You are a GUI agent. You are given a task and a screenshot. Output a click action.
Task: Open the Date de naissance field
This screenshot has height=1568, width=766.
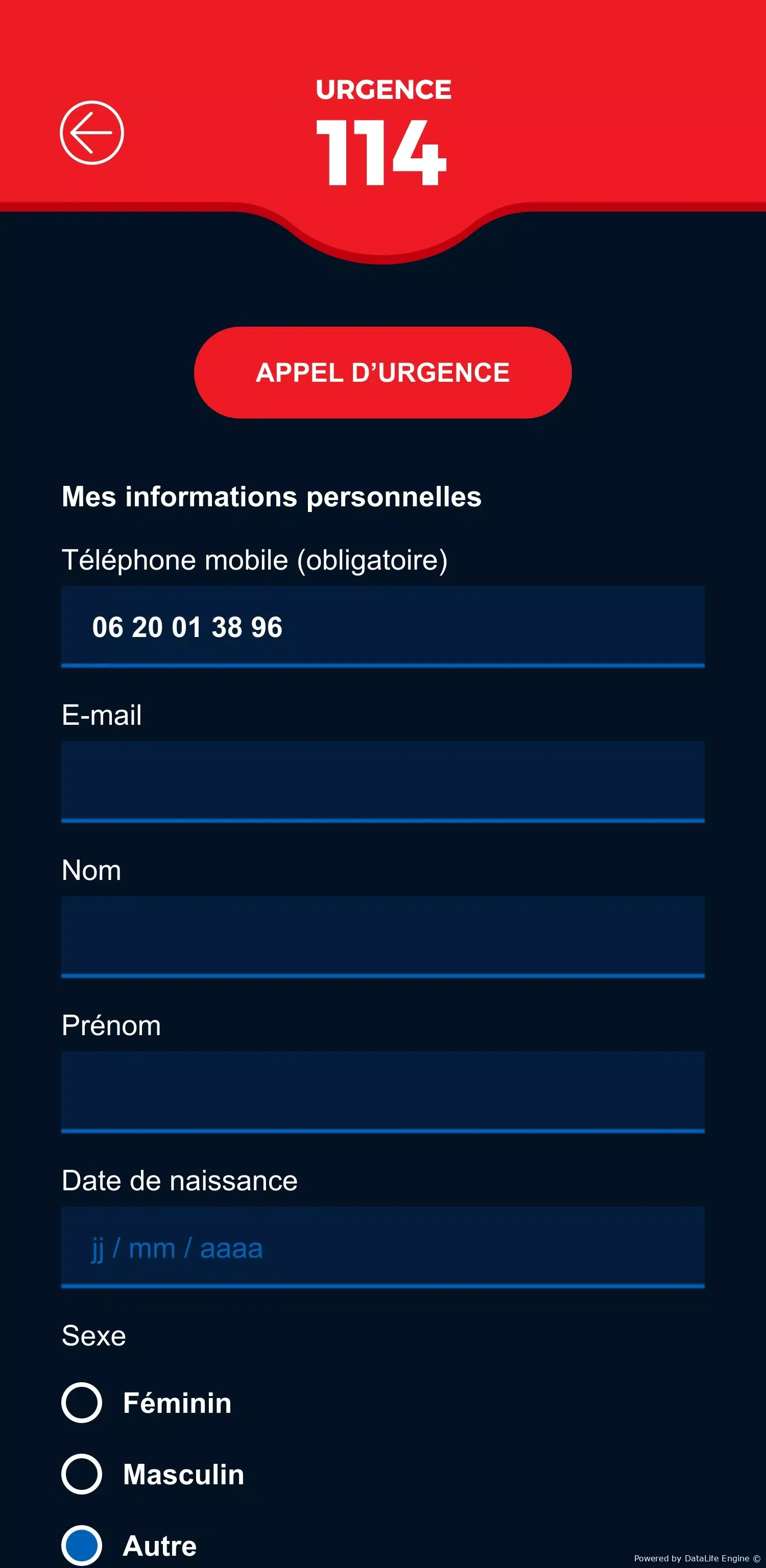coord(382,1248)
